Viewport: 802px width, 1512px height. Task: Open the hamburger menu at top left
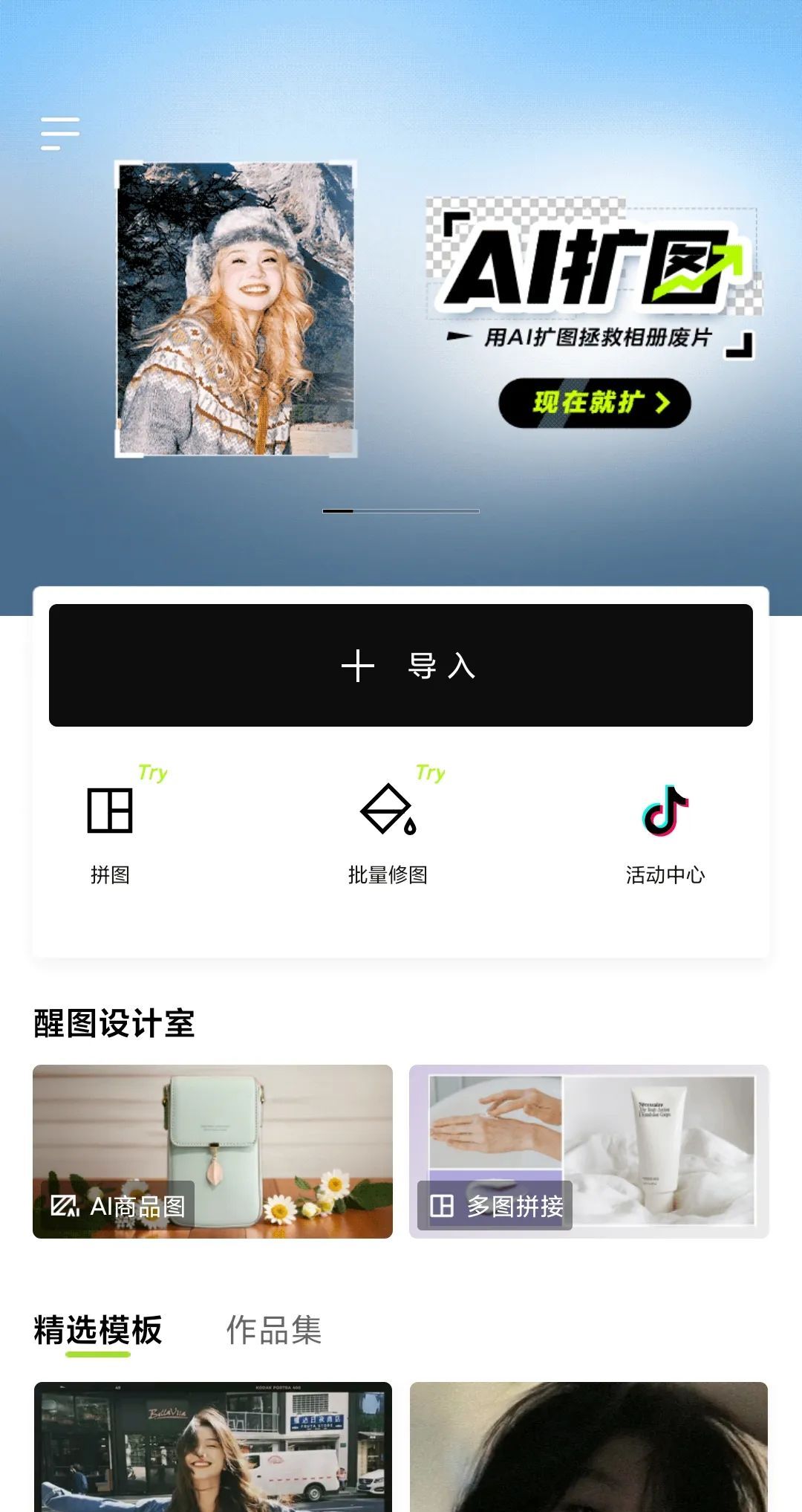[x=62, y=132]
